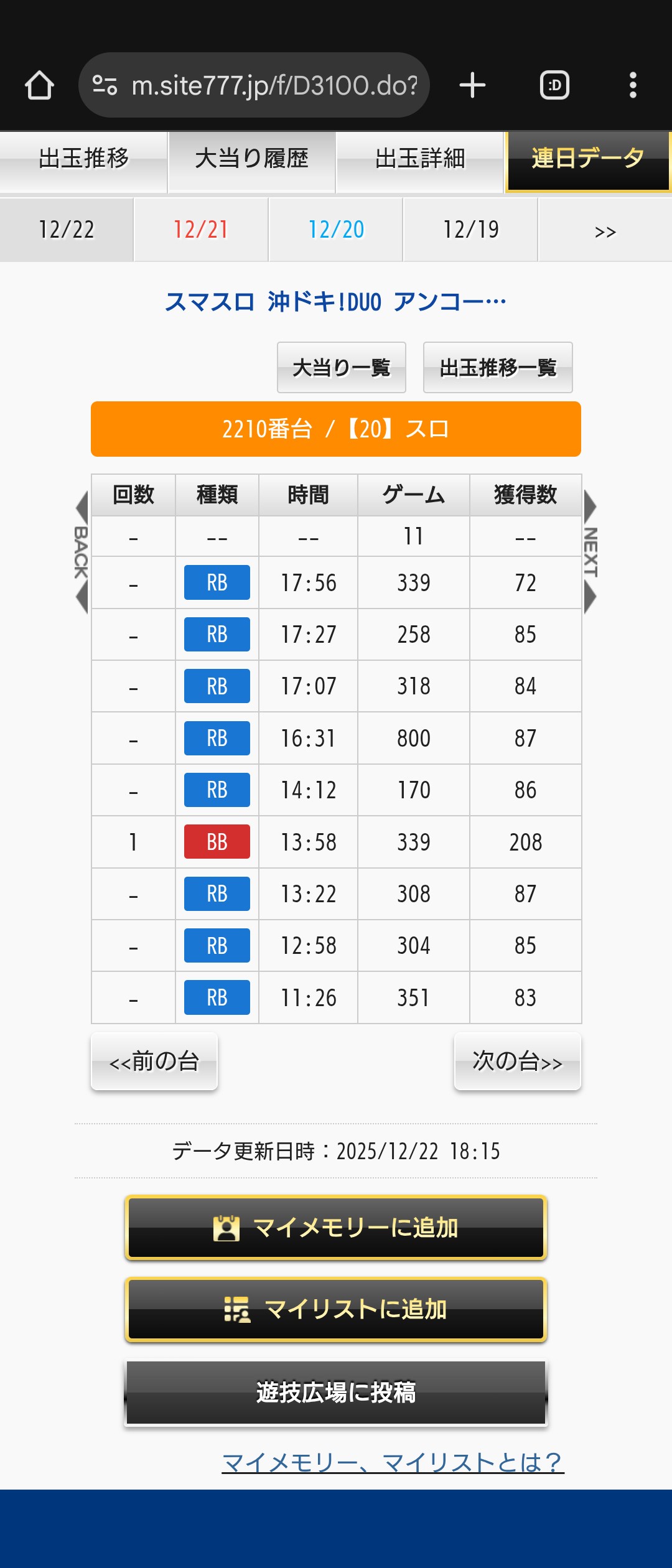Add this machine with マイメモリーに追加

[336, 1228]
